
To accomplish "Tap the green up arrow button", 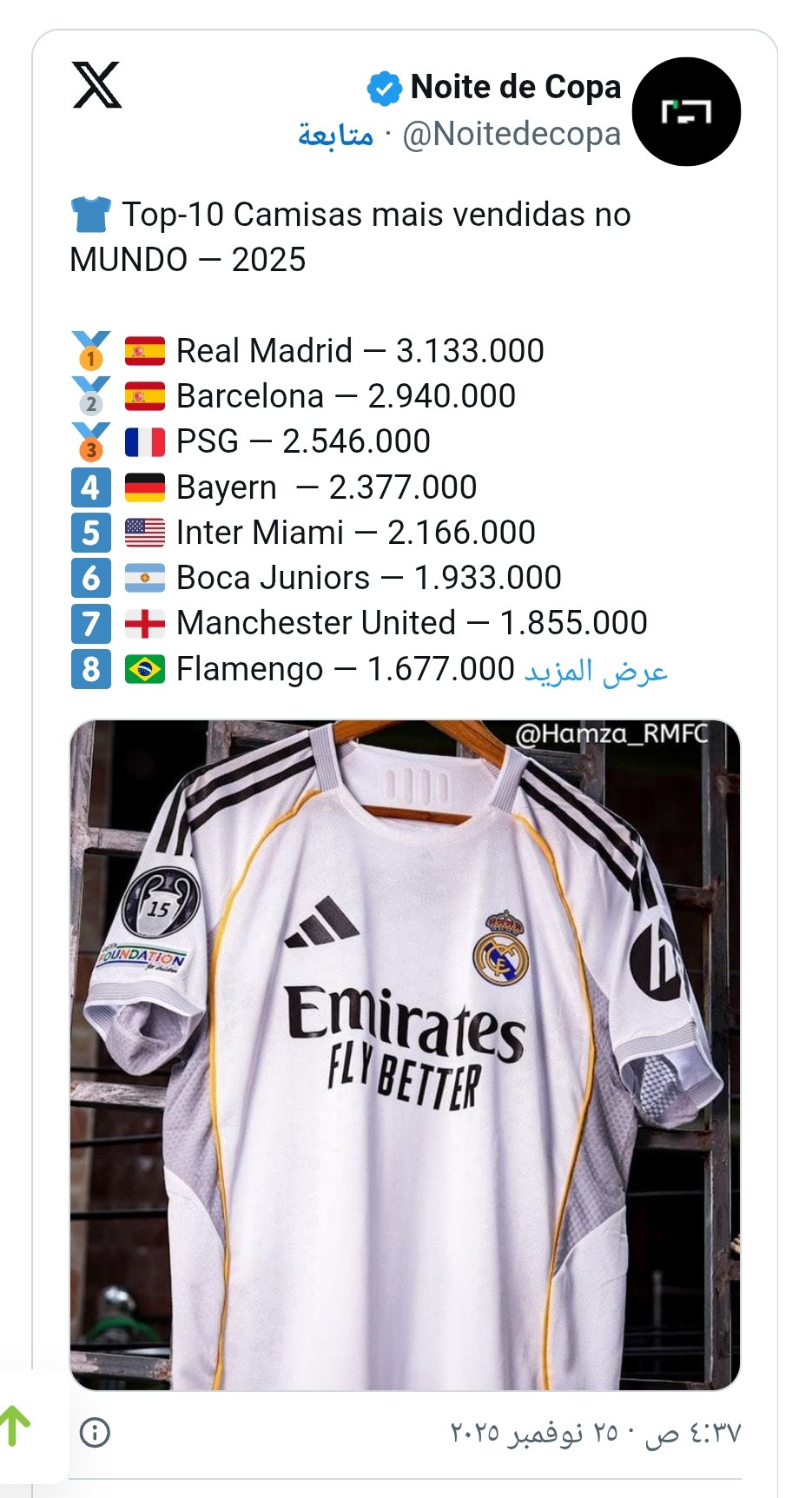I will (x=16, y=1426).
